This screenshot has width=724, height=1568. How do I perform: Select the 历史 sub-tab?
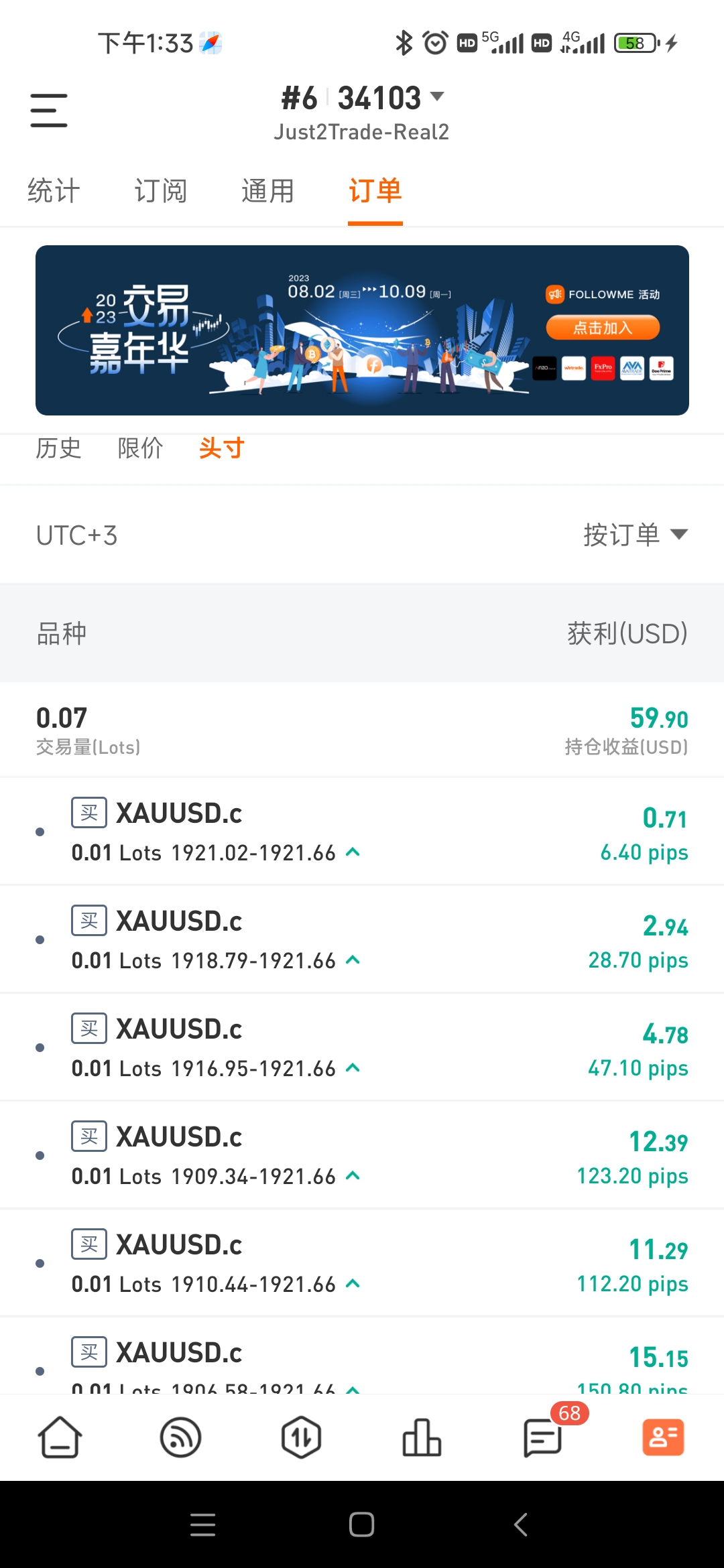58,448
